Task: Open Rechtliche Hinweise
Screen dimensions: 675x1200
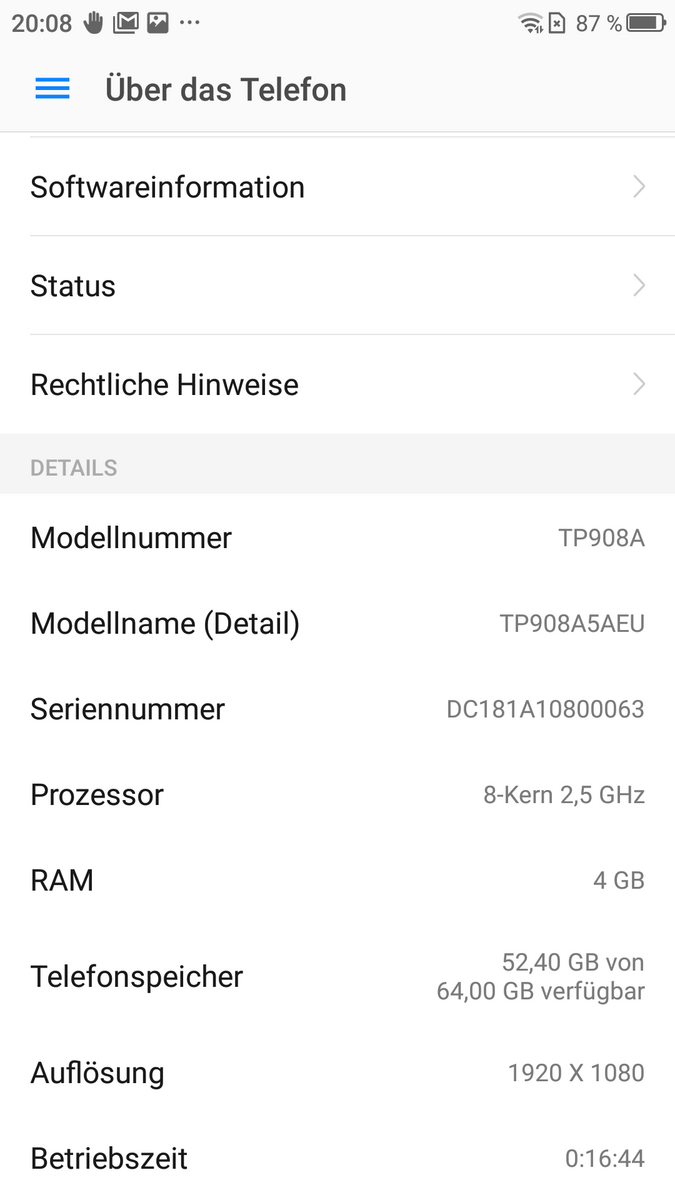Action: (337, 385)
